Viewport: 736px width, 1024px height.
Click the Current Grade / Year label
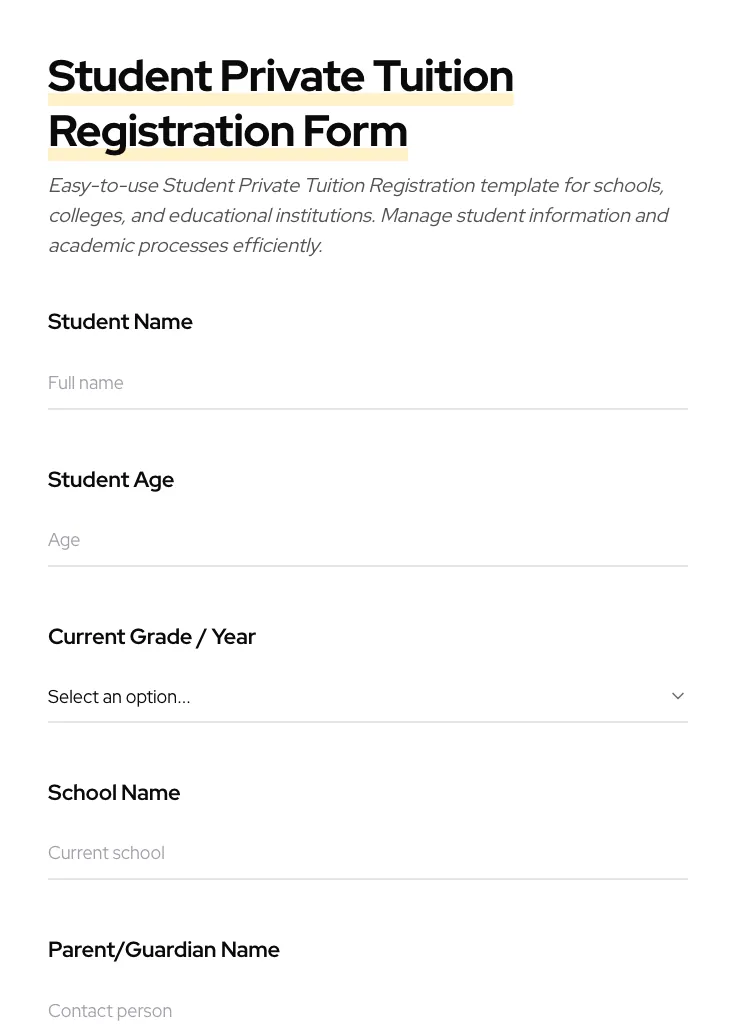[152, 637]
